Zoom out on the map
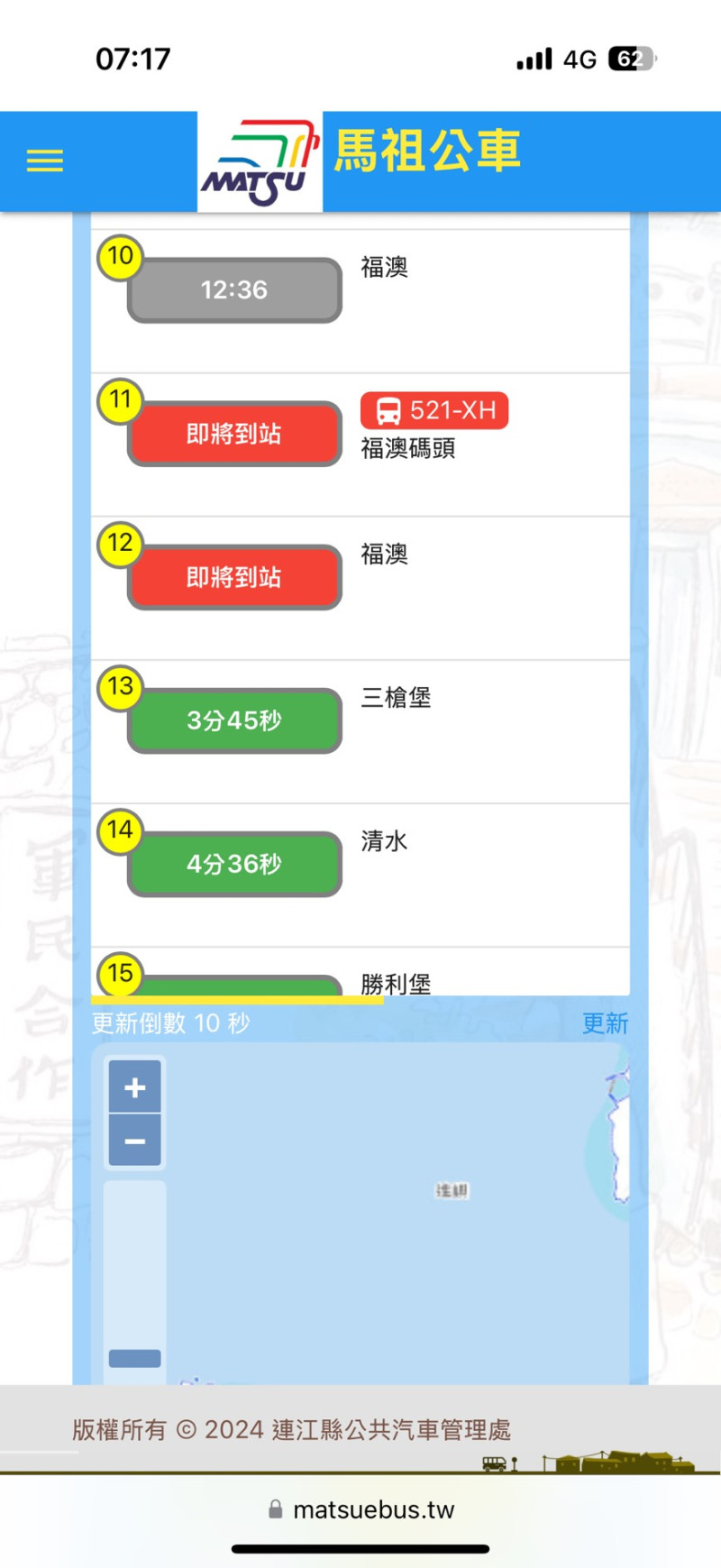The width and height of the screenshot is (721, 1568). click(x=135, y=1142)
